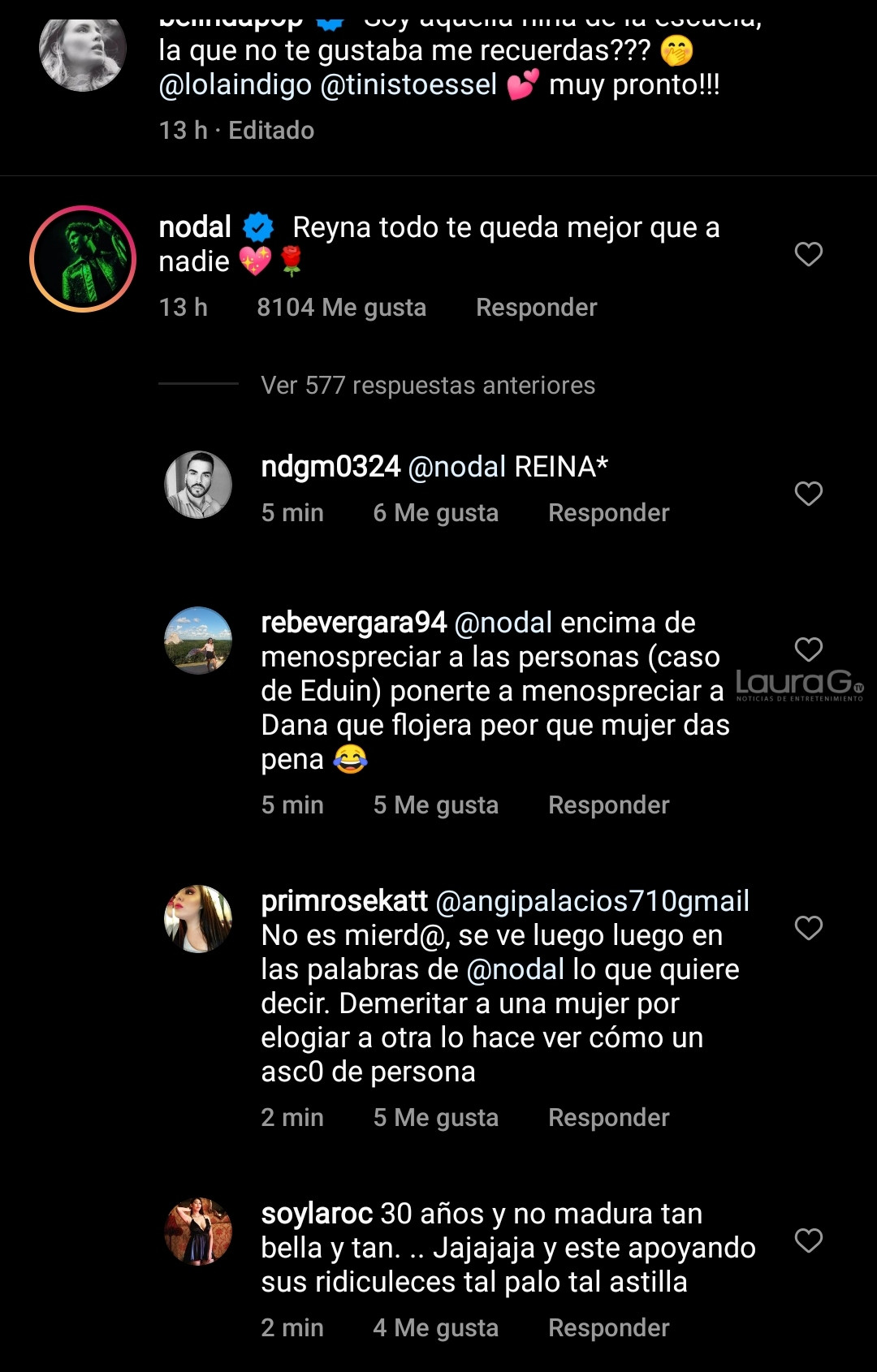Like soylaroc's reply

[x=808, y=1240]
